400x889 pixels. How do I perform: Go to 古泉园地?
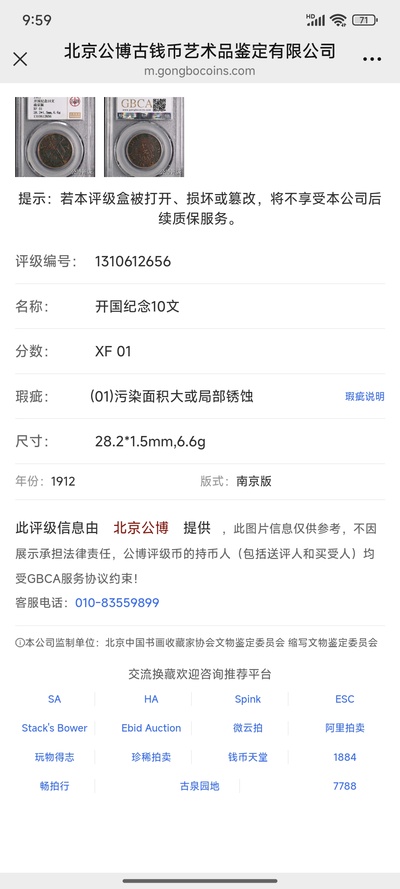pyautogui.click(x=199, y=786)
